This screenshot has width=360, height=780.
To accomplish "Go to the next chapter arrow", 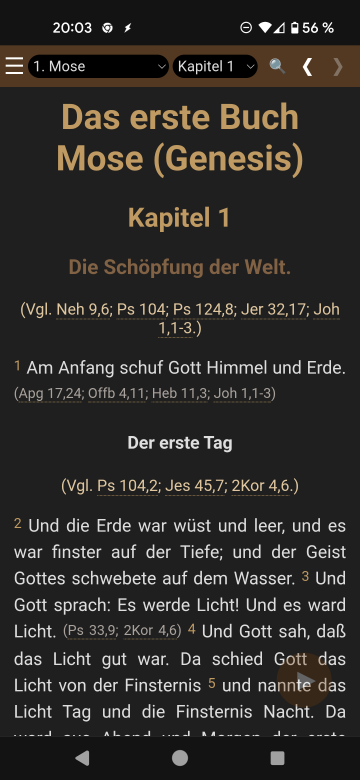I will point(338,66).
